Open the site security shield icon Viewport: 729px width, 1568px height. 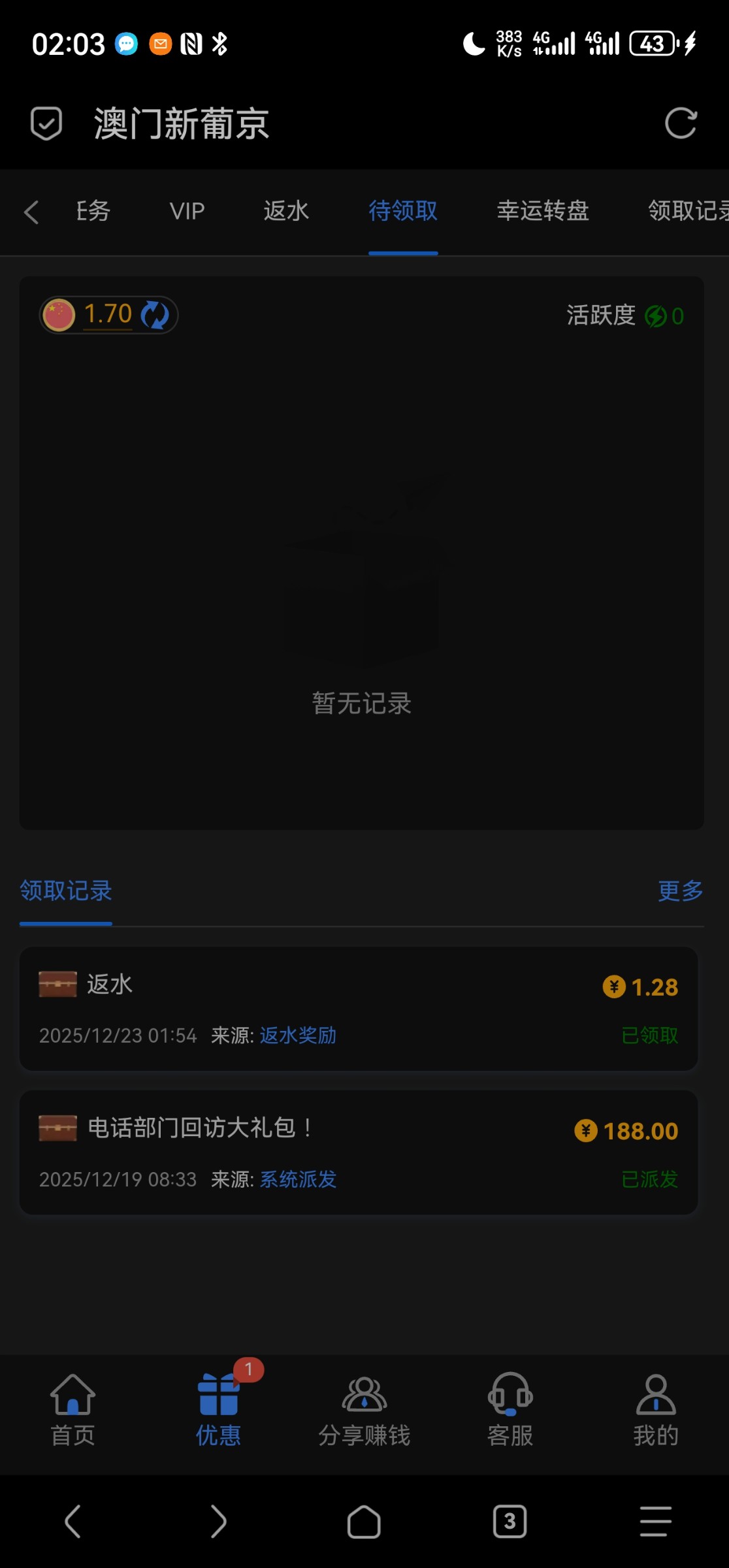click(x=46, y=123)
